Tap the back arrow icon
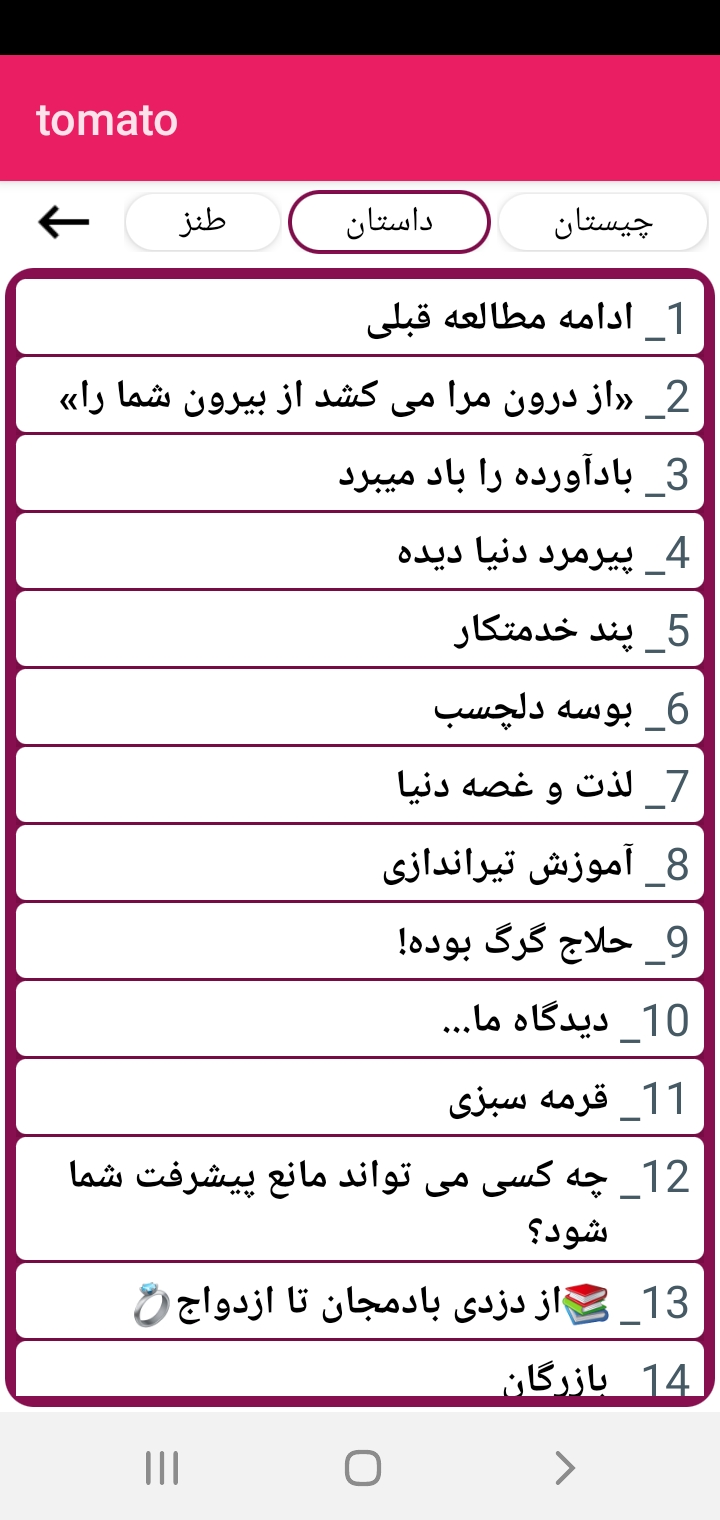Viewport: 720px width, 1520px height. 64,222
